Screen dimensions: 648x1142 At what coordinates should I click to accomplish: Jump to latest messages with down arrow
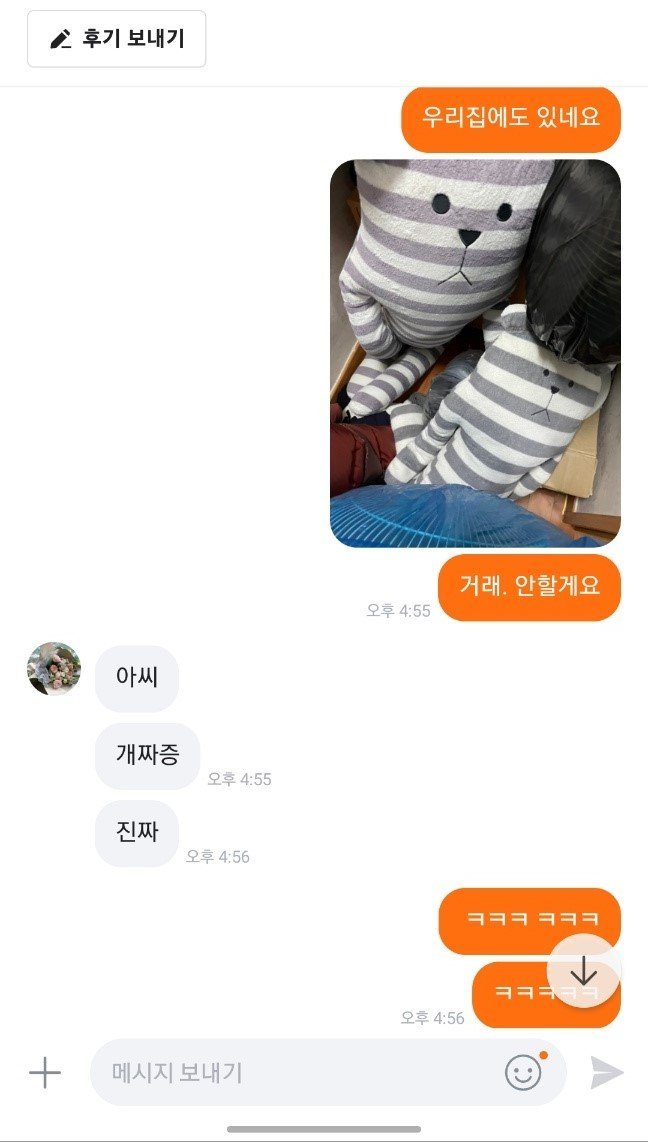point(584,971)
